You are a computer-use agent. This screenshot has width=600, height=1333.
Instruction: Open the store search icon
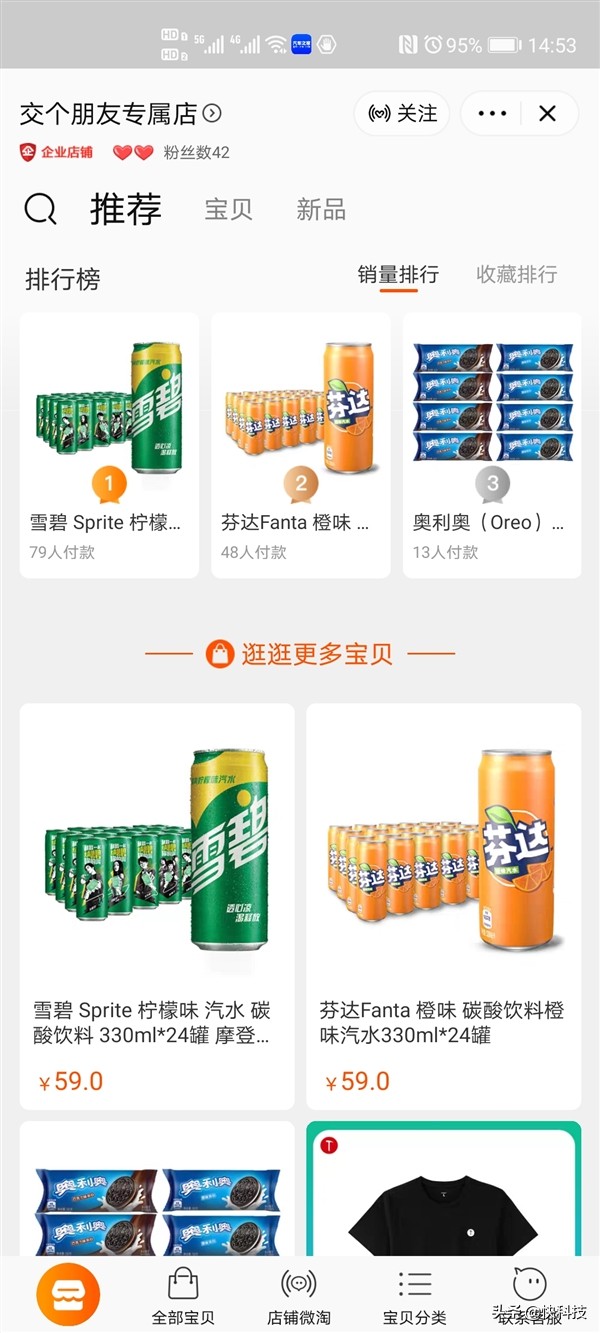pyautogui.click(x=41, y=210)
